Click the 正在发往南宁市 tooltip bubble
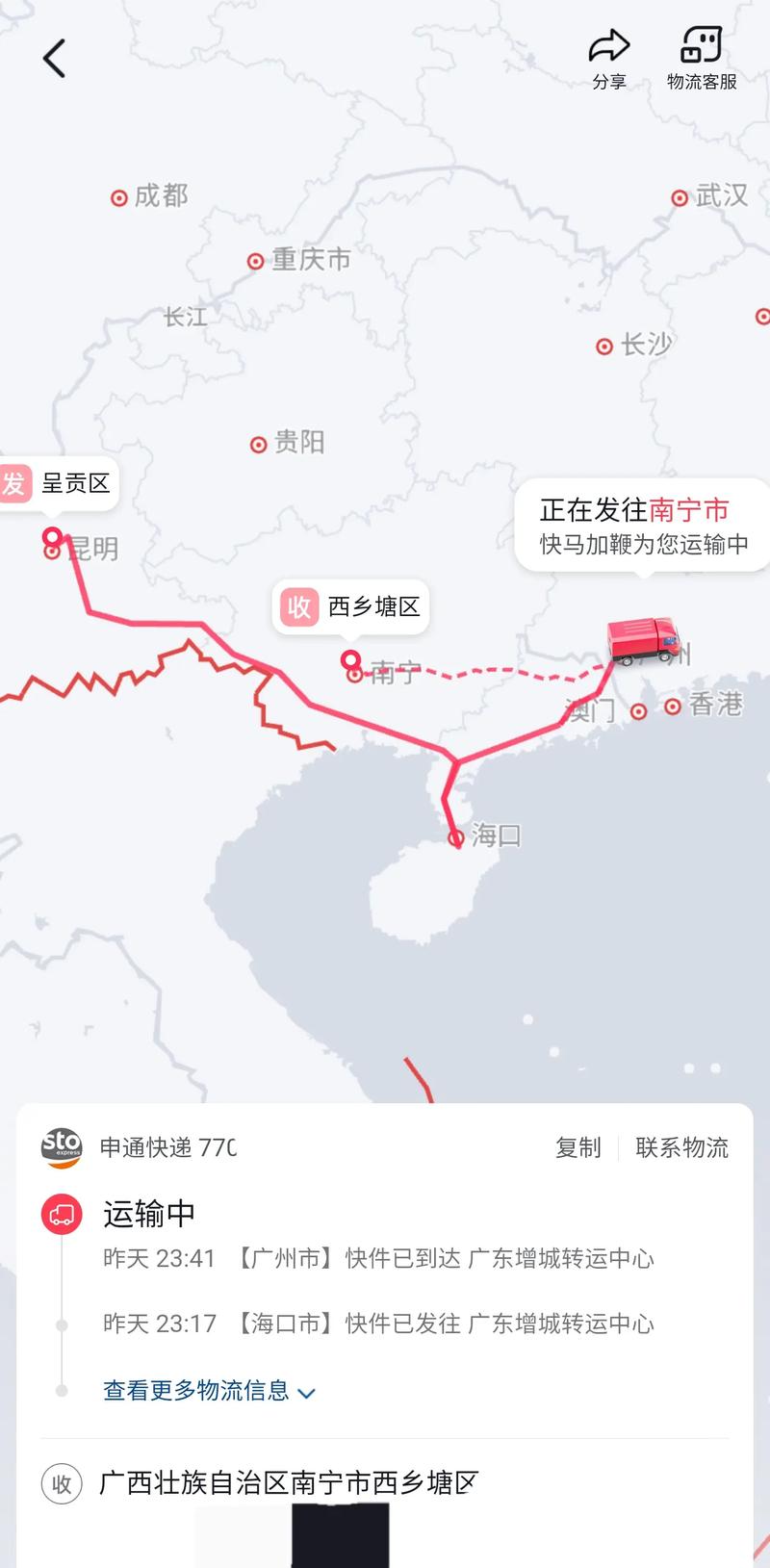 pos(638,525)
